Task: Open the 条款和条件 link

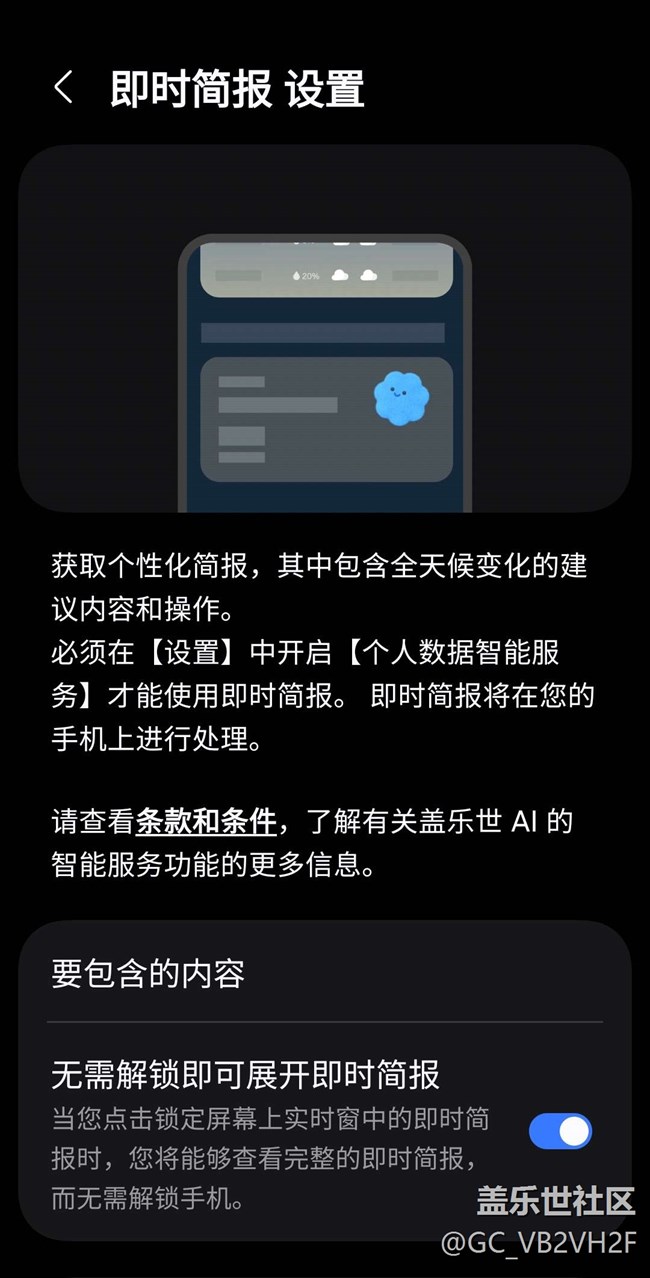Action: tap(206, 822)
